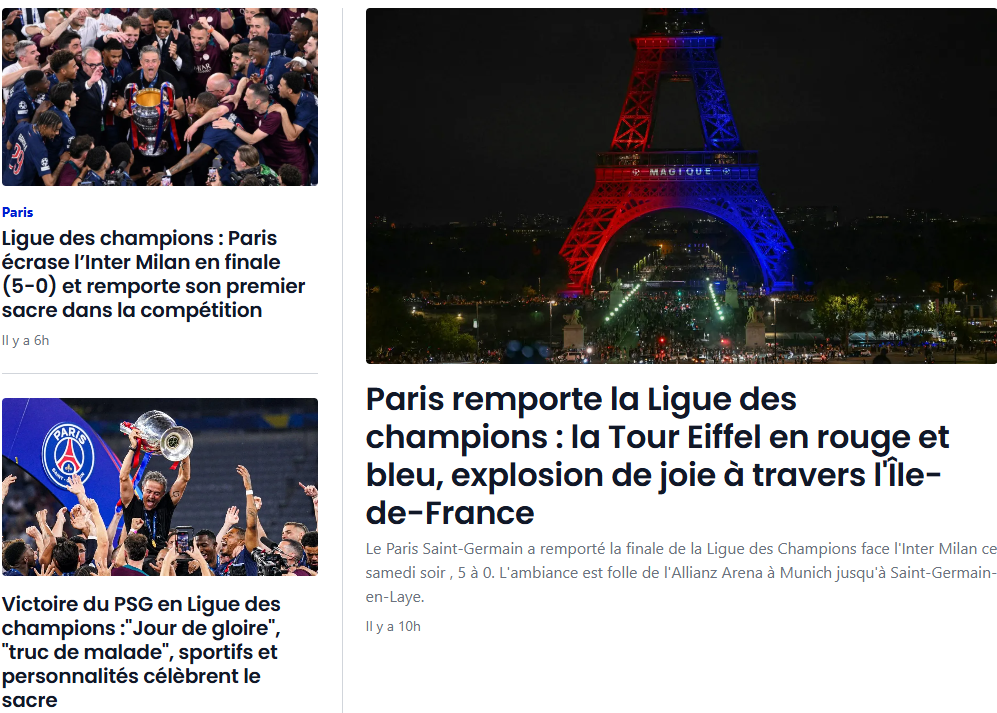Select the blue Paris category label
Viewport: 997px width, 713px height.
[17, 212]
